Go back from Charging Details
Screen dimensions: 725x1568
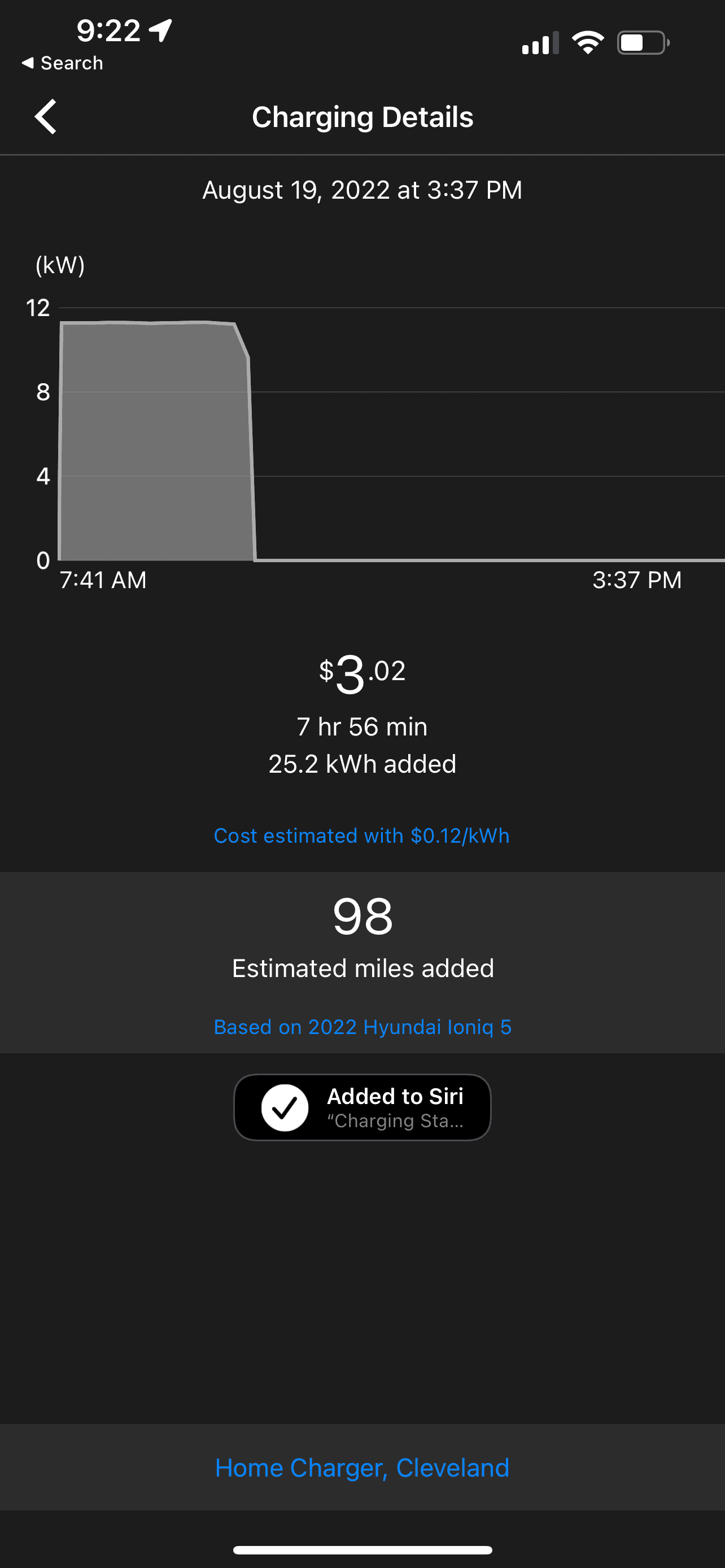[x=46, y=116]
